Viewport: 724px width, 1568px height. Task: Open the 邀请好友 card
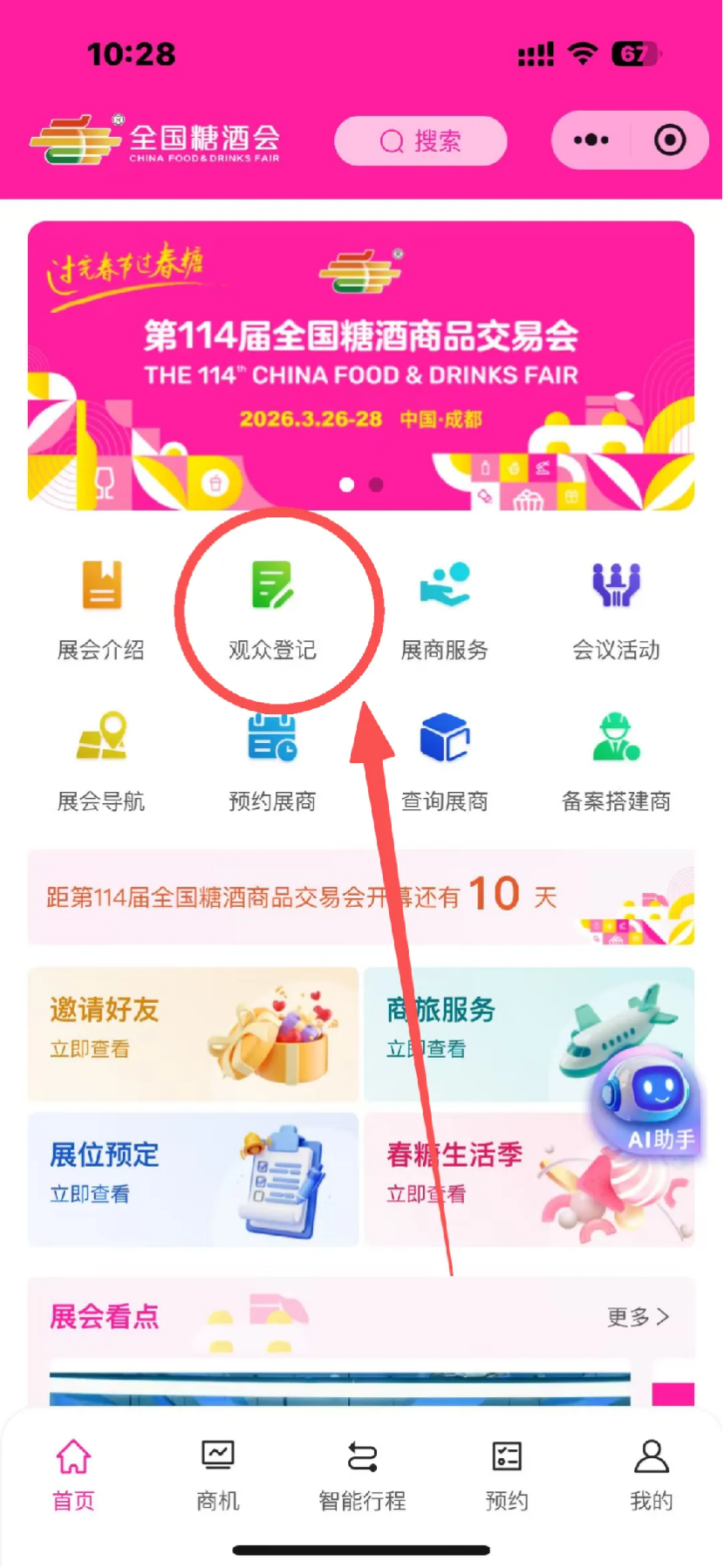(x=193, y=1033)
